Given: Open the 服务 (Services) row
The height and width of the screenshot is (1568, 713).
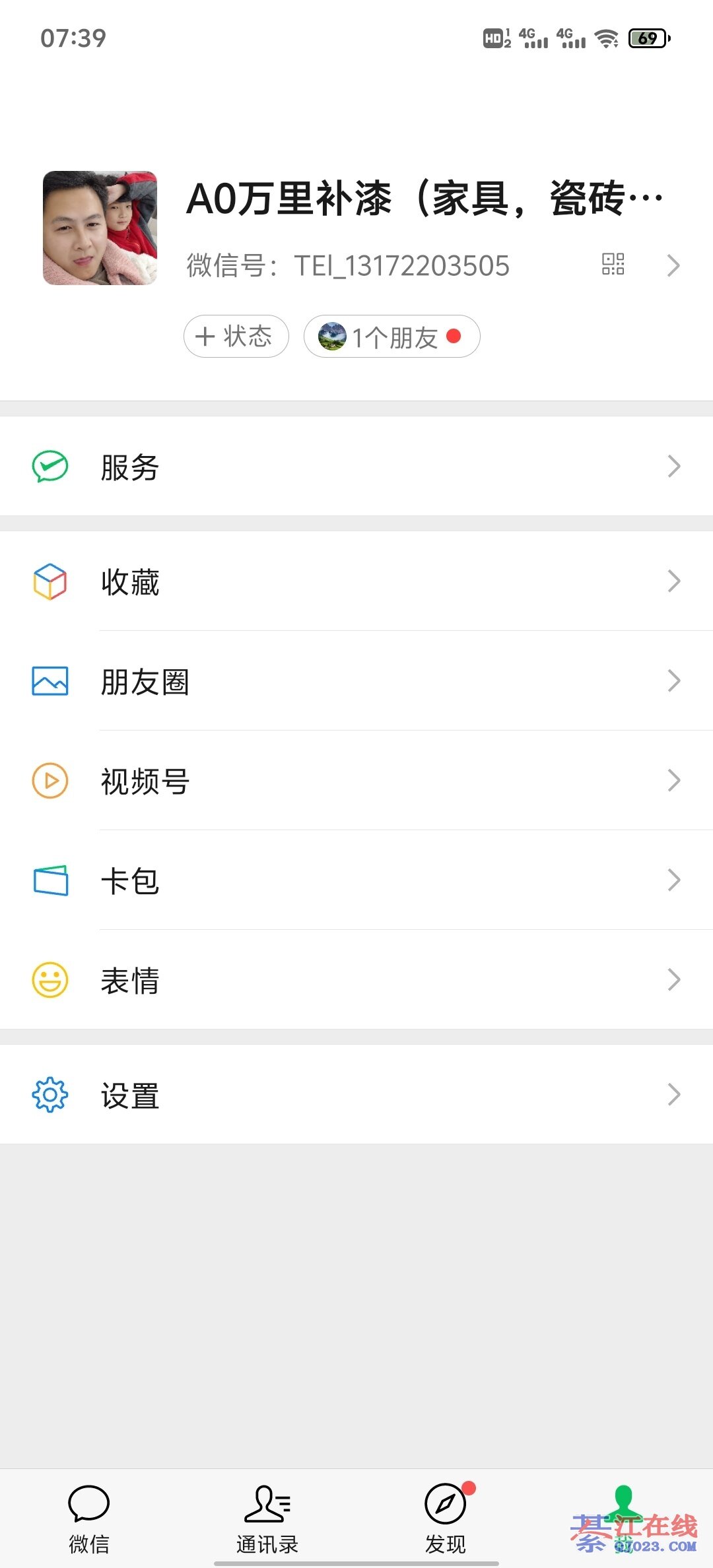Looking at the screenshot, I should click(x=356, y=467).
